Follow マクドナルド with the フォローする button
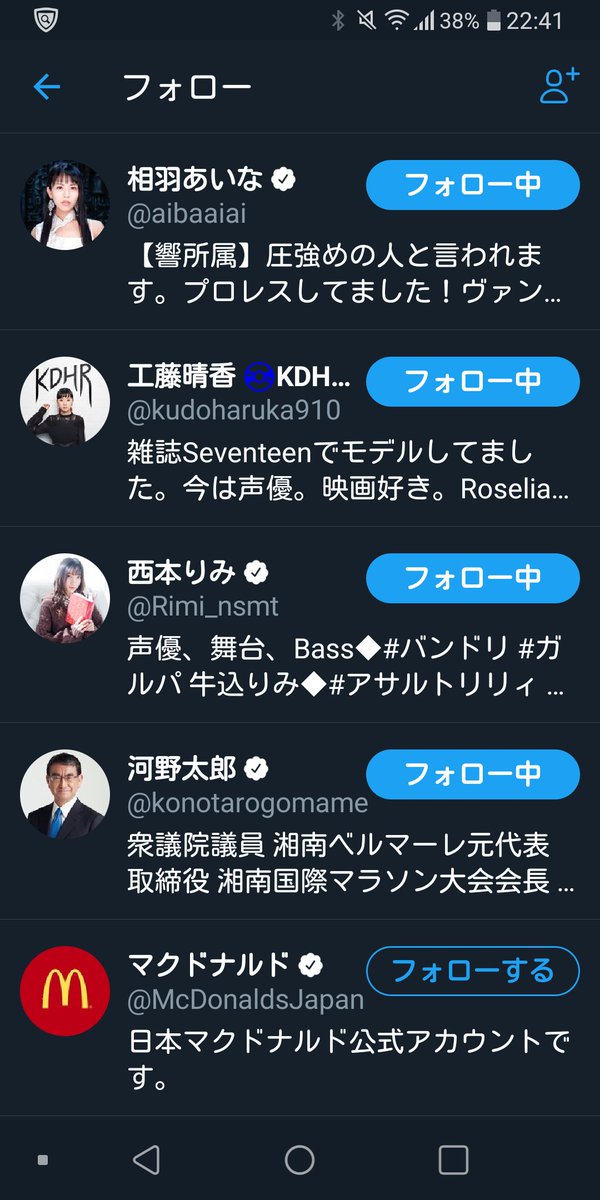 (473, 970)
